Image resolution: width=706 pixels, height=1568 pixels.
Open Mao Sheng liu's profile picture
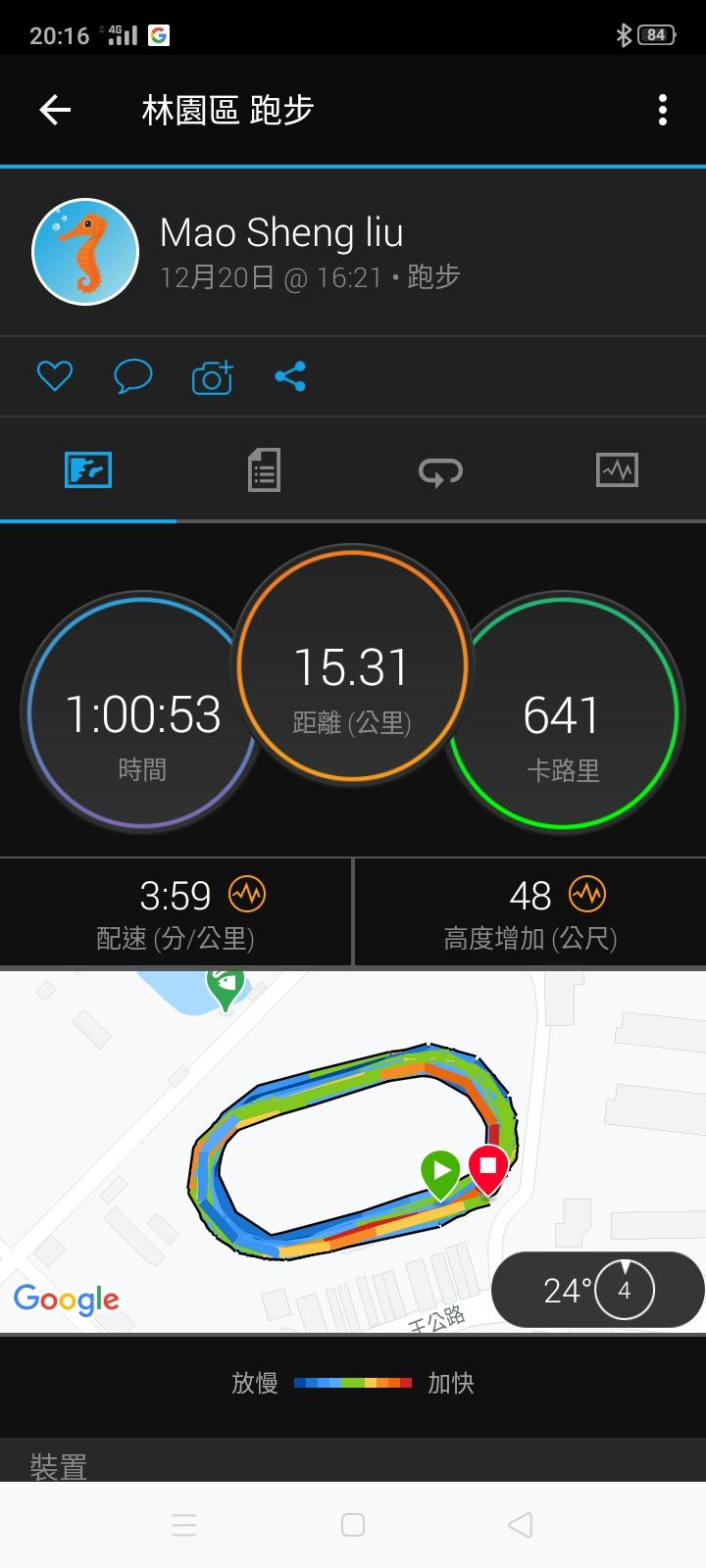(85, 253)
